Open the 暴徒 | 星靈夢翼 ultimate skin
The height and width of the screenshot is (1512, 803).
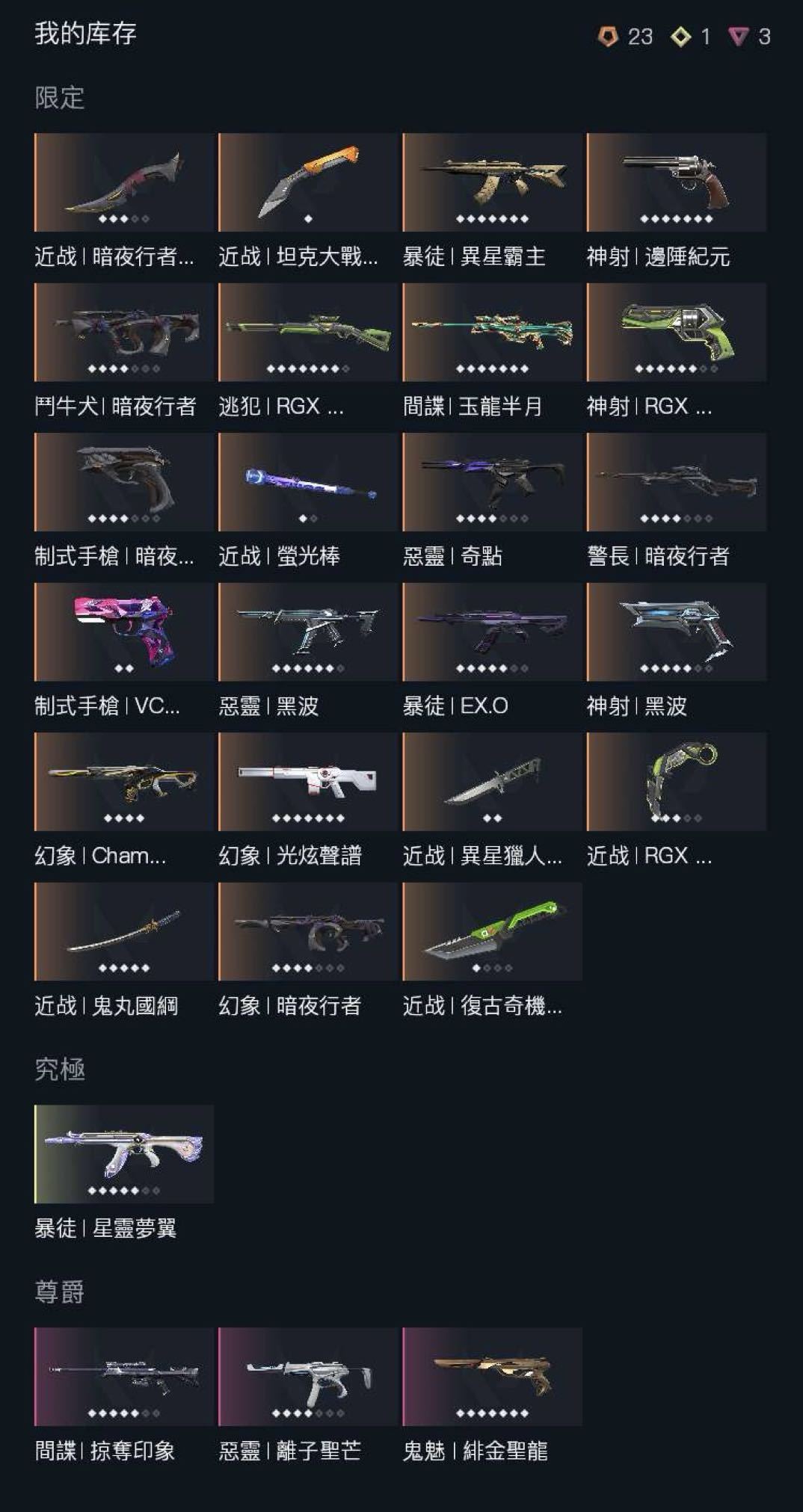[124, 1154]
